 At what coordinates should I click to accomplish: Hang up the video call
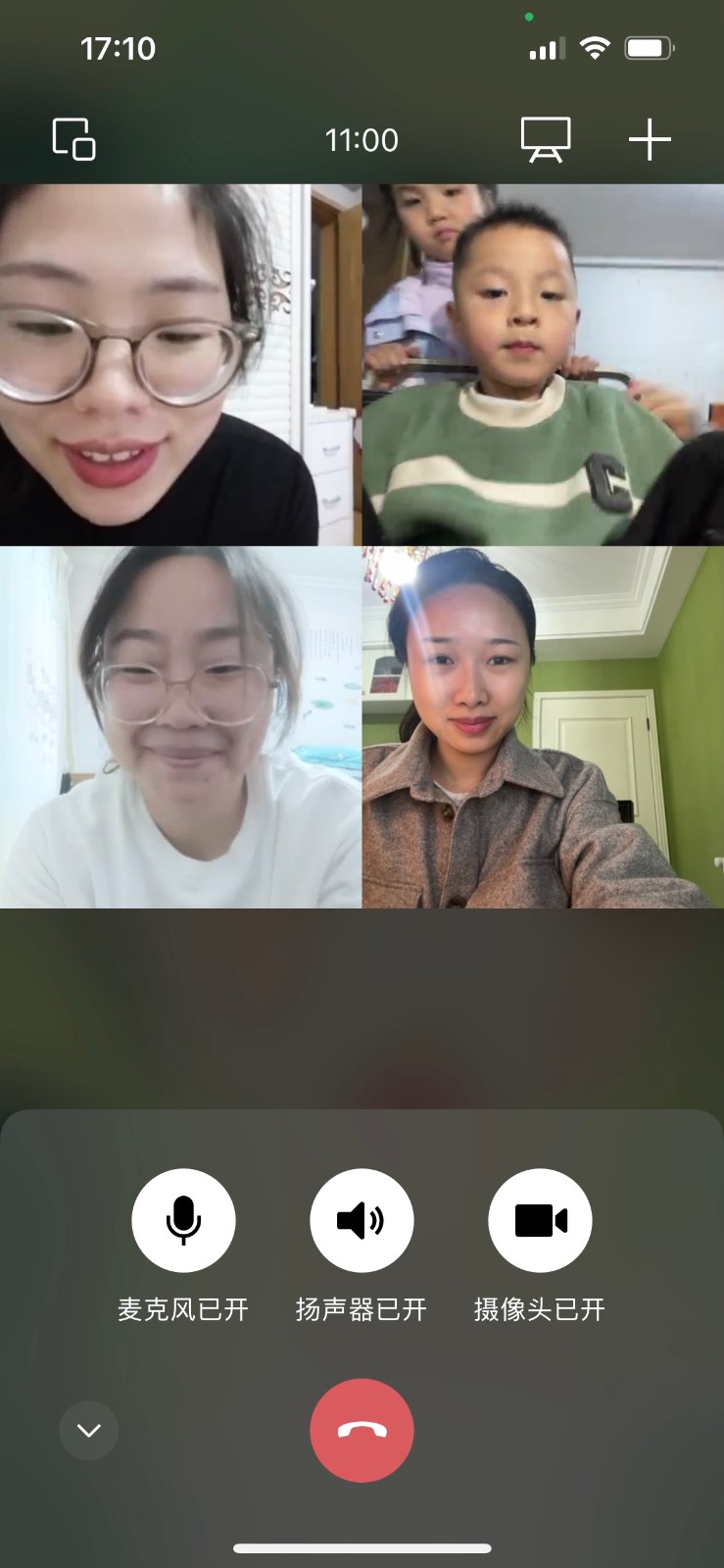362,1430
